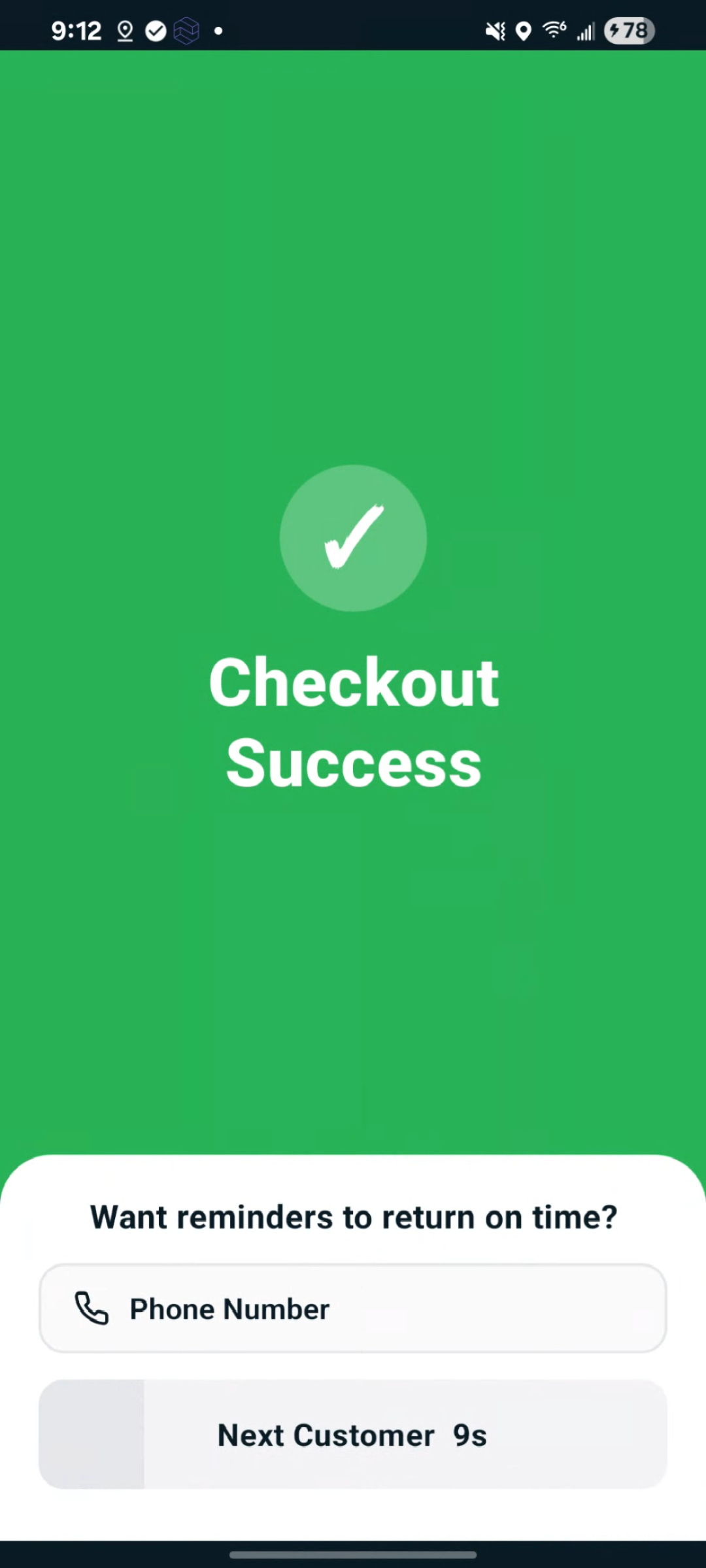Continue with the Next Customer button
Viewport: 706px width, 1568px height.
[x=353, y=1435]
